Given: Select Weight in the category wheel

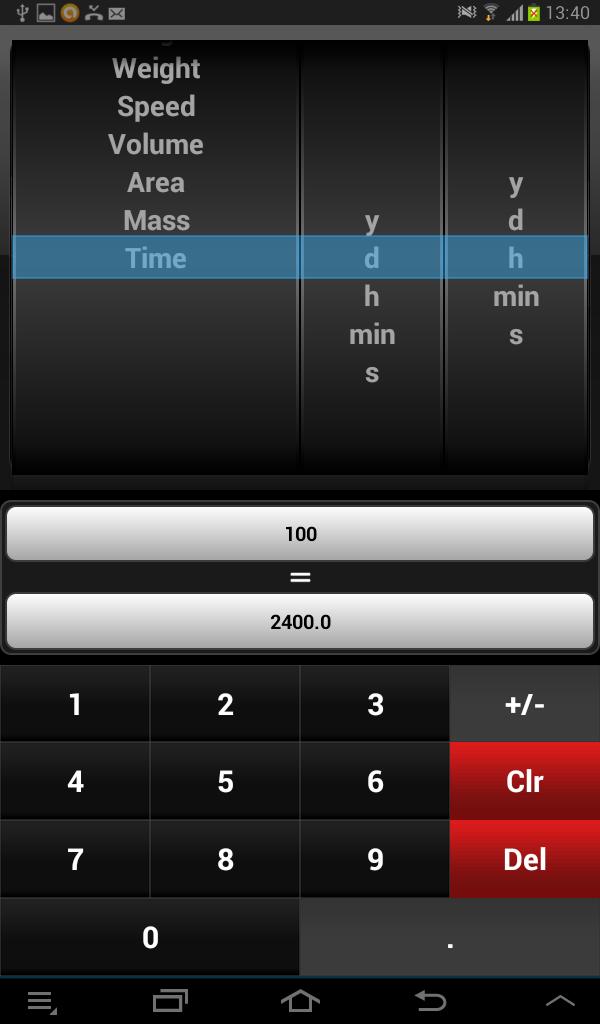Looking at the screenshot, I should tap(156, 69).
